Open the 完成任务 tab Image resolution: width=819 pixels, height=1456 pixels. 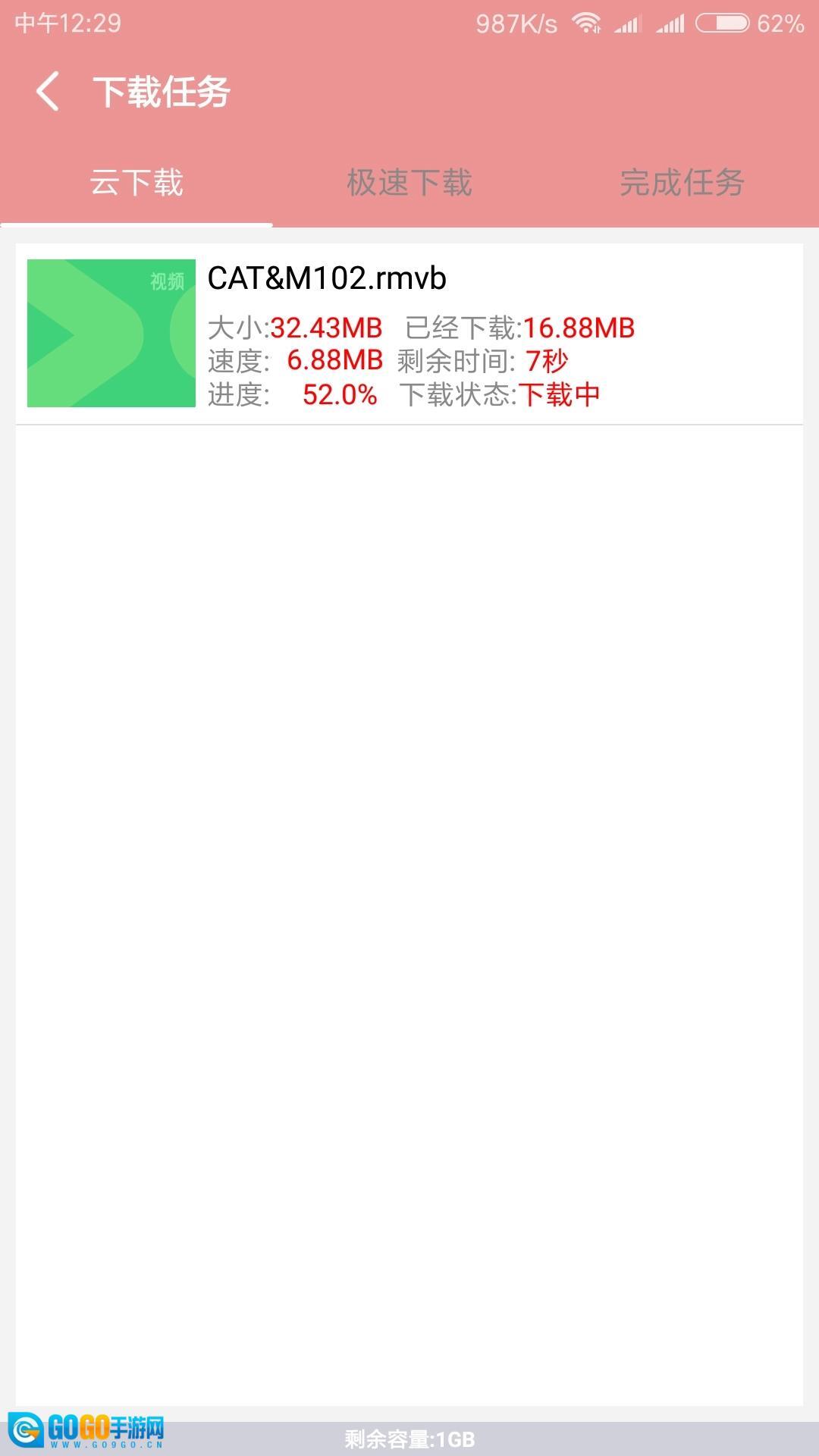(682, 183)
